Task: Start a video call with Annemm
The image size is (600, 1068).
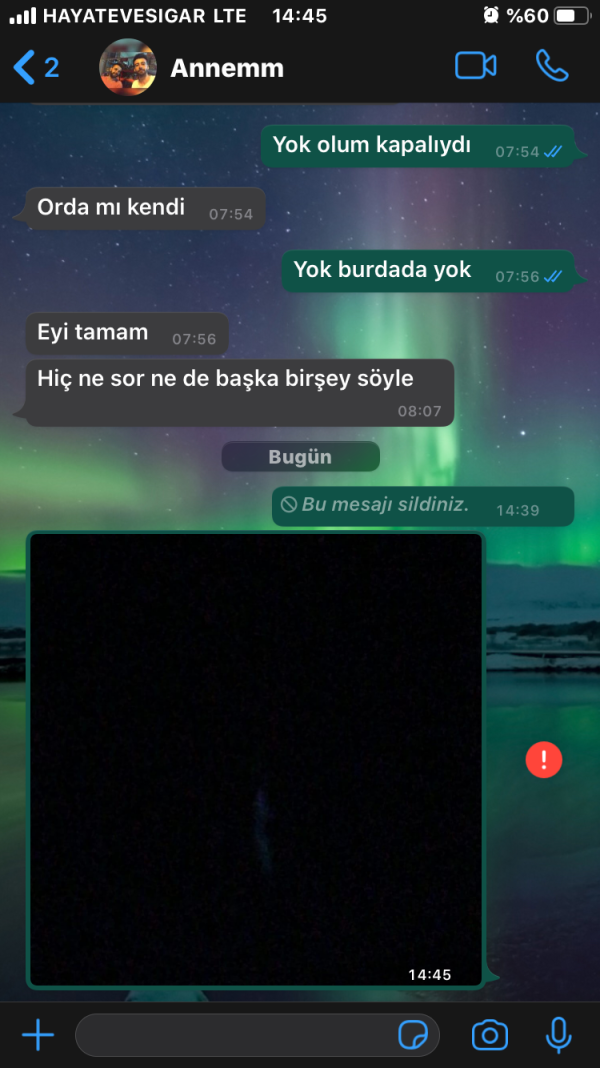Action: tap(476, 66)
